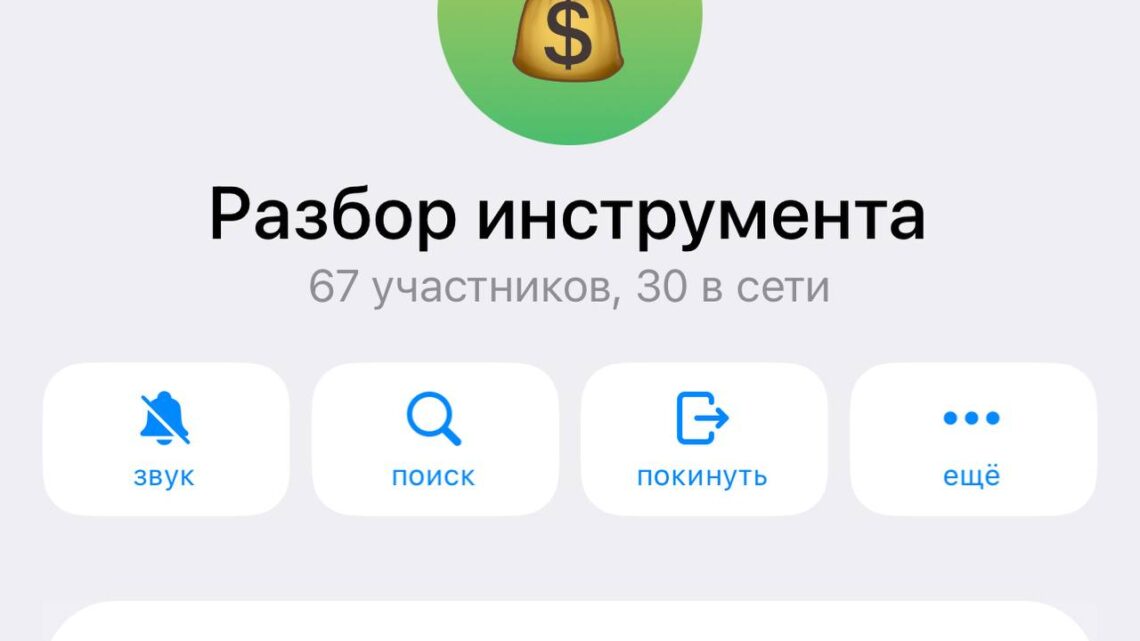
Task: Open поиск to search the group
Action: (x=434, y=439)
